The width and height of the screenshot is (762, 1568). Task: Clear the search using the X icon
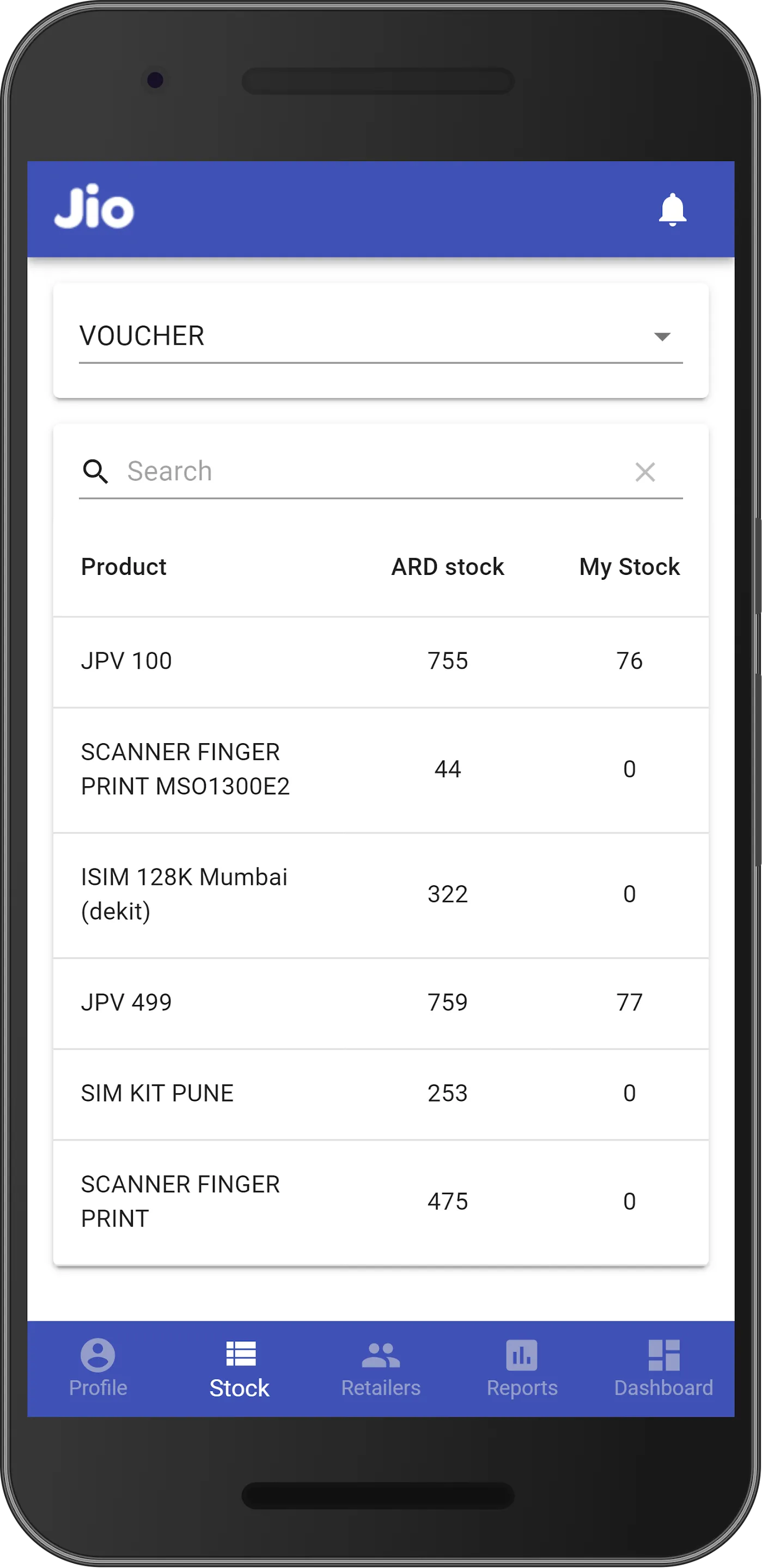coord(644,471)
